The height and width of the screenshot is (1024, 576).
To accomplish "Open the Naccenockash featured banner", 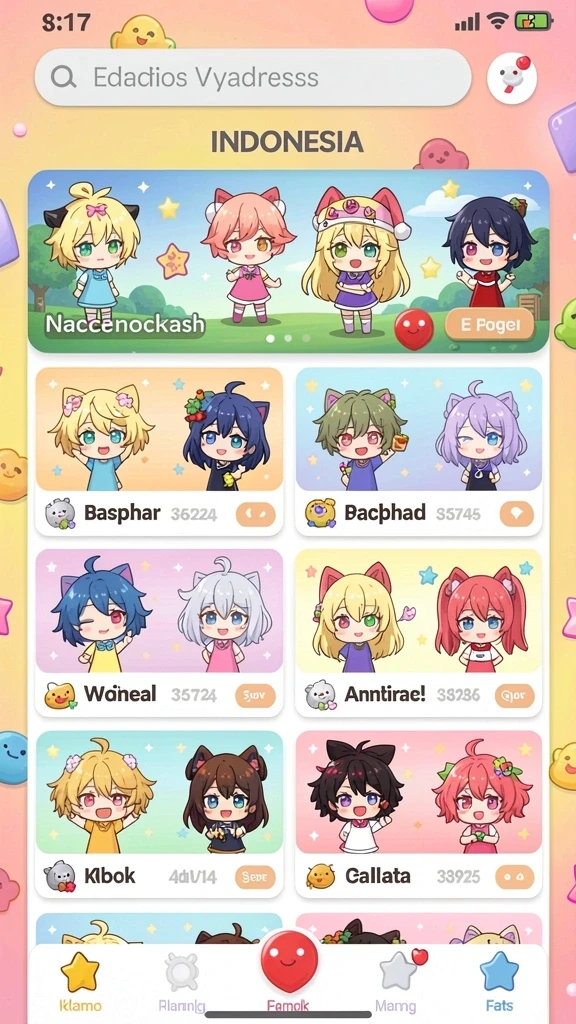I will coord(288,261).
